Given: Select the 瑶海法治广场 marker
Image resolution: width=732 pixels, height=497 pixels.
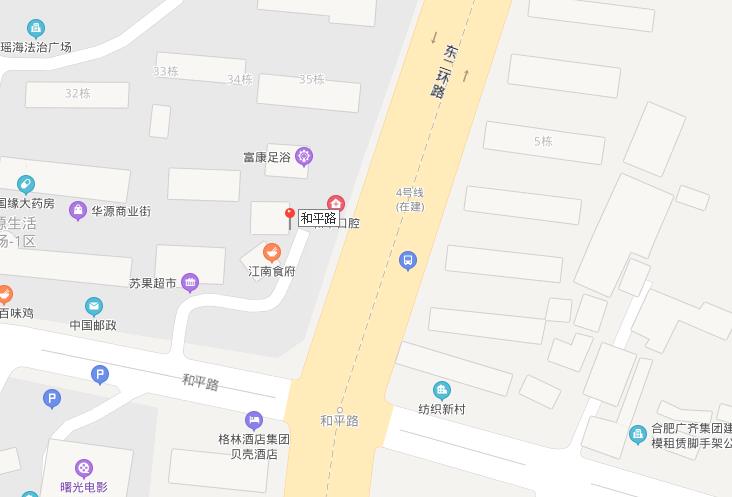Looking at the screenshot, I should 36,29.
